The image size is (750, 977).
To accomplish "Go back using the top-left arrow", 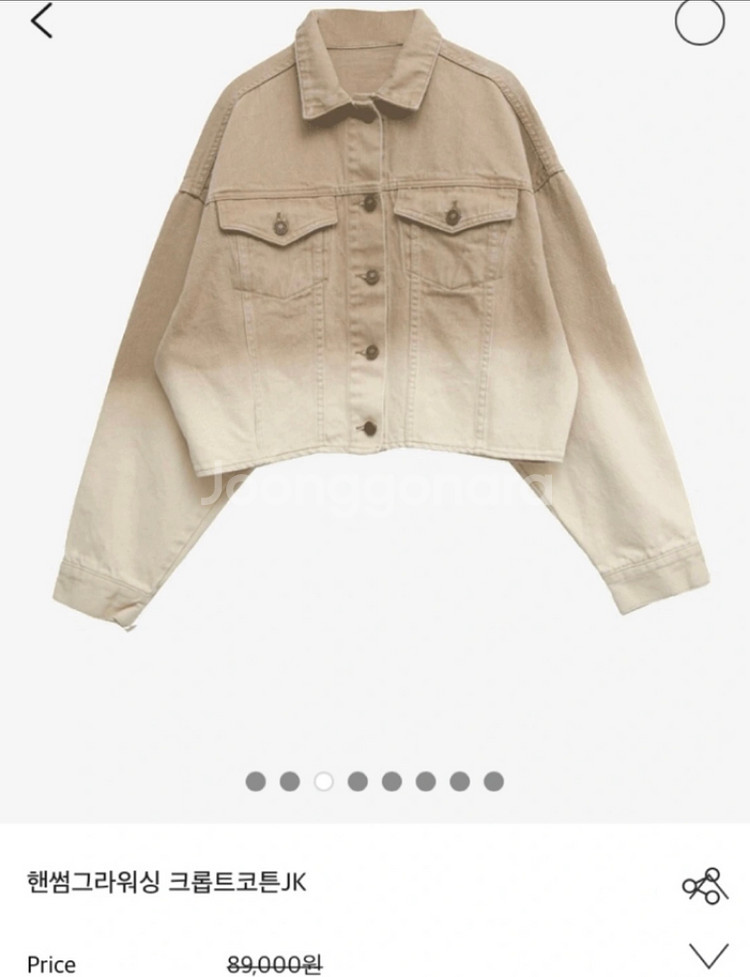I will 40,21.
